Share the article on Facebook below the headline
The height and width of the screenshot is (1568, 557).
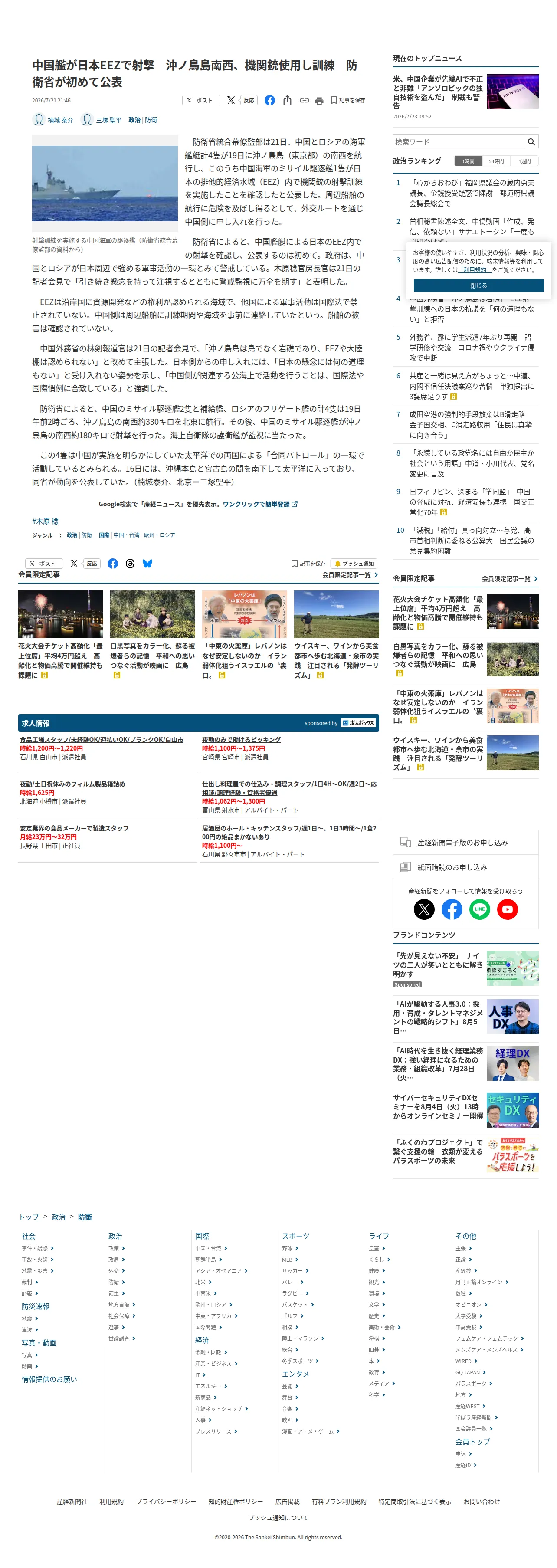pyautogui.click(x=270, y=100)
